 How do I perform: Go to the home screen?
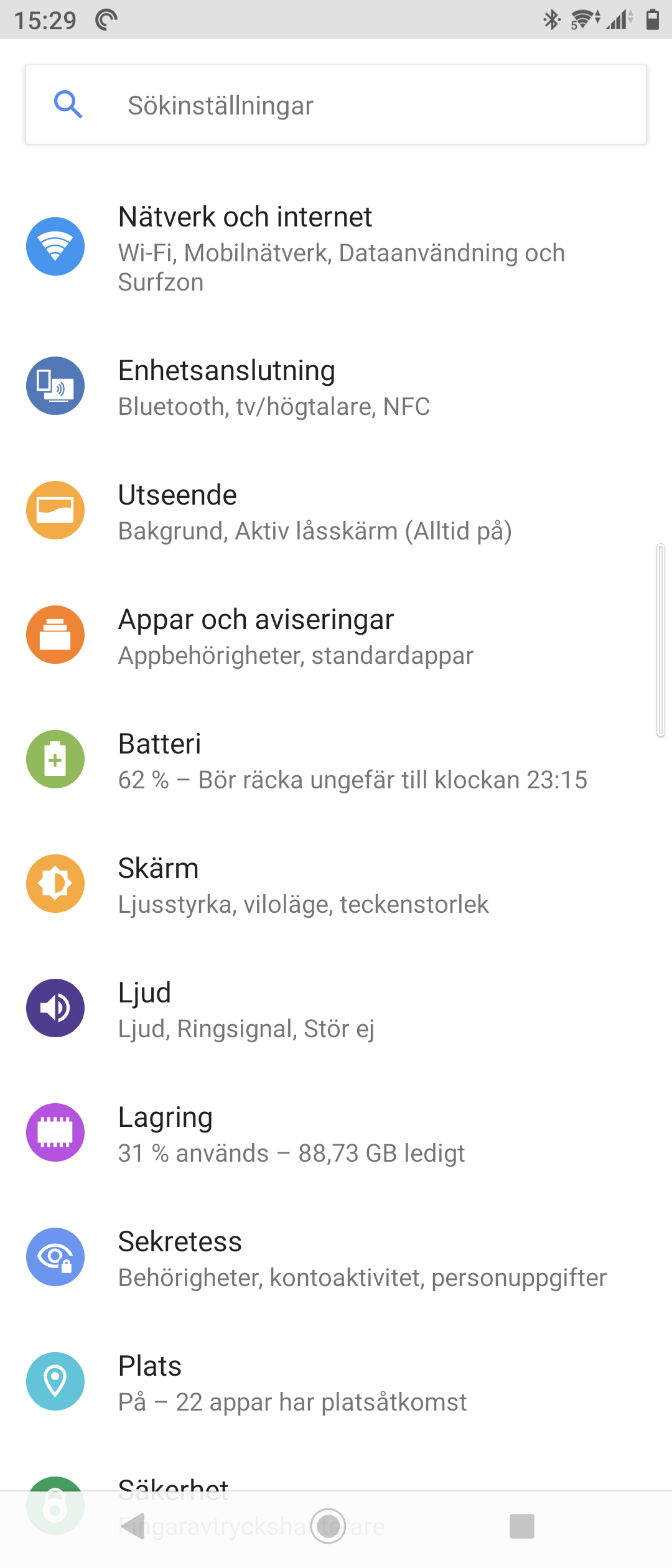(x=328, y=1526)
